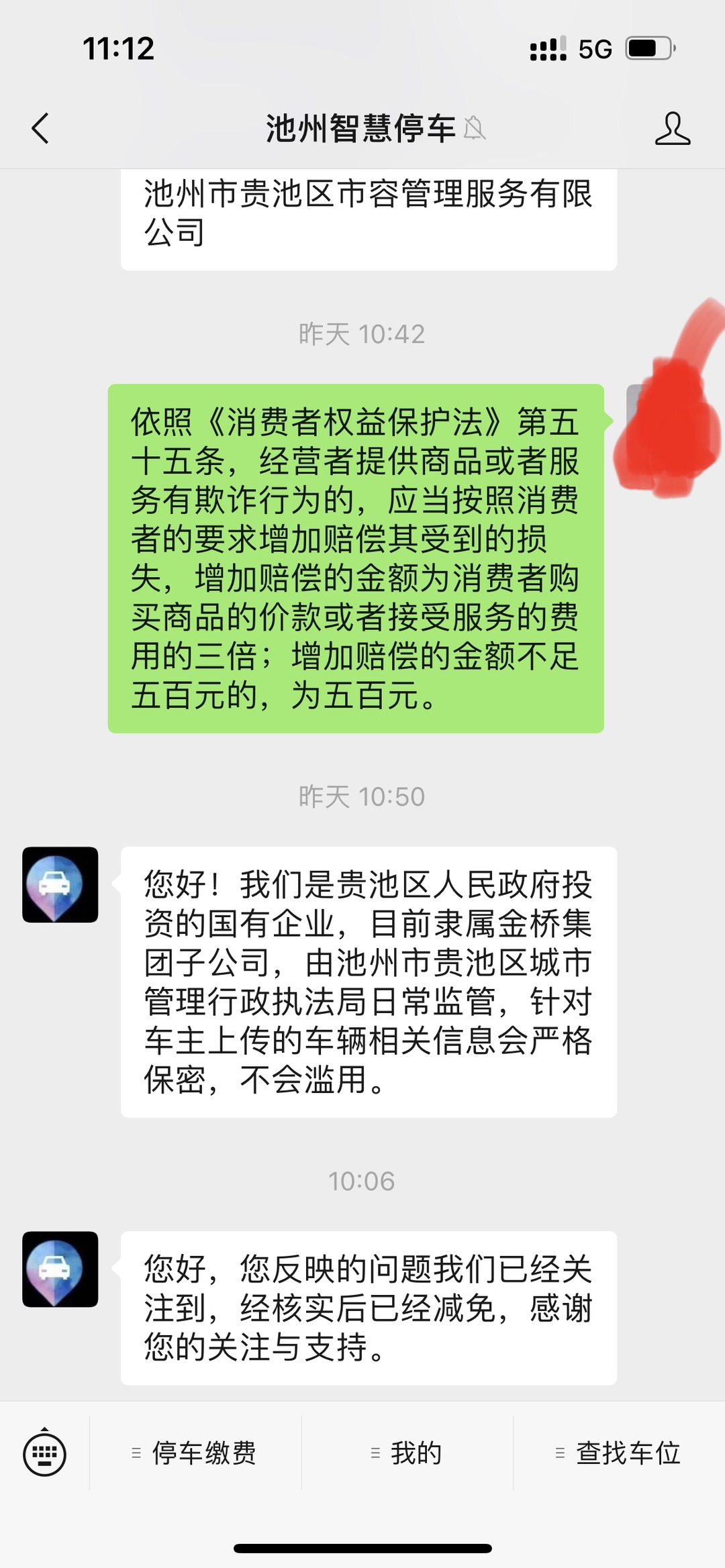Tap the account avatar beside the 10:06 message

(60, 1269)
